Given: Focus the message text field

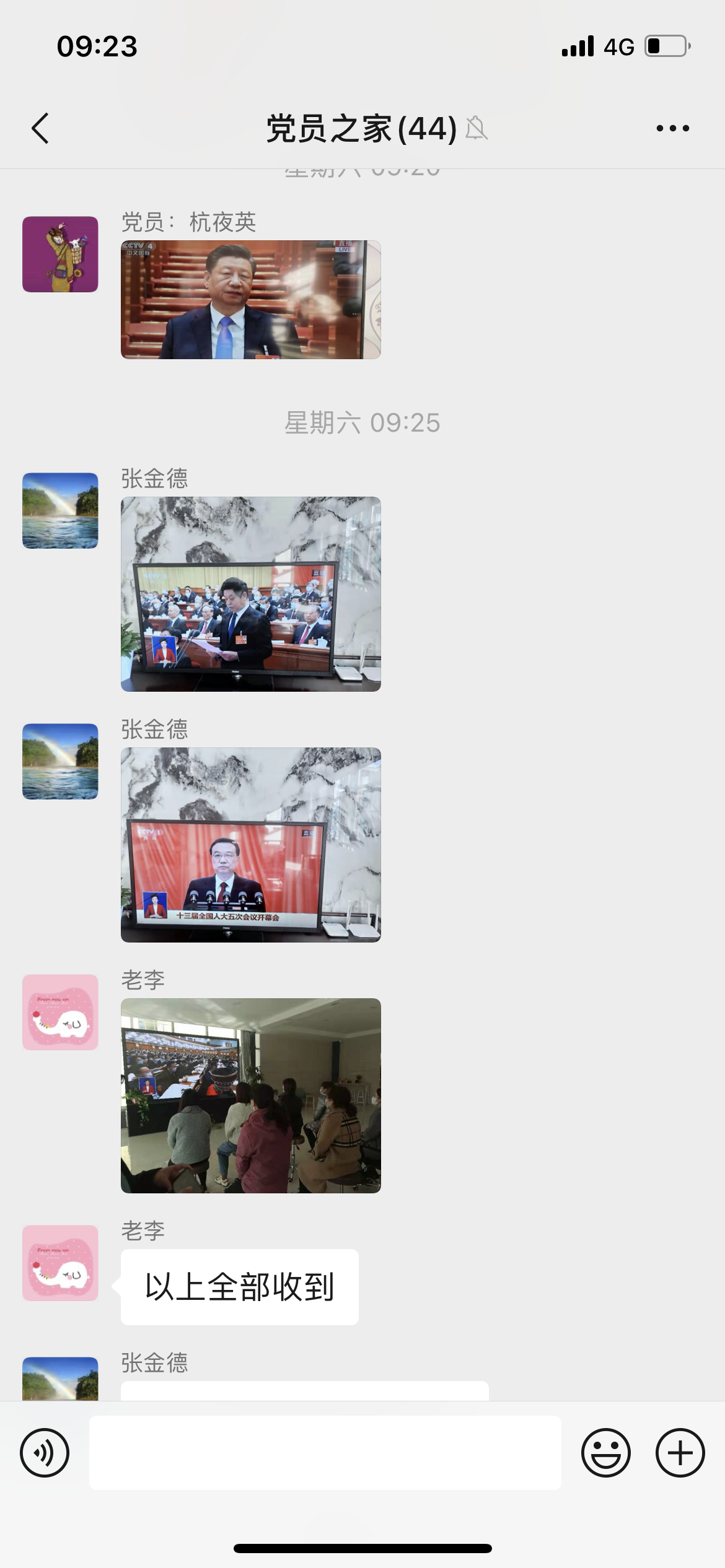Looking at the screenshot, I should [x=325, y=1452].
